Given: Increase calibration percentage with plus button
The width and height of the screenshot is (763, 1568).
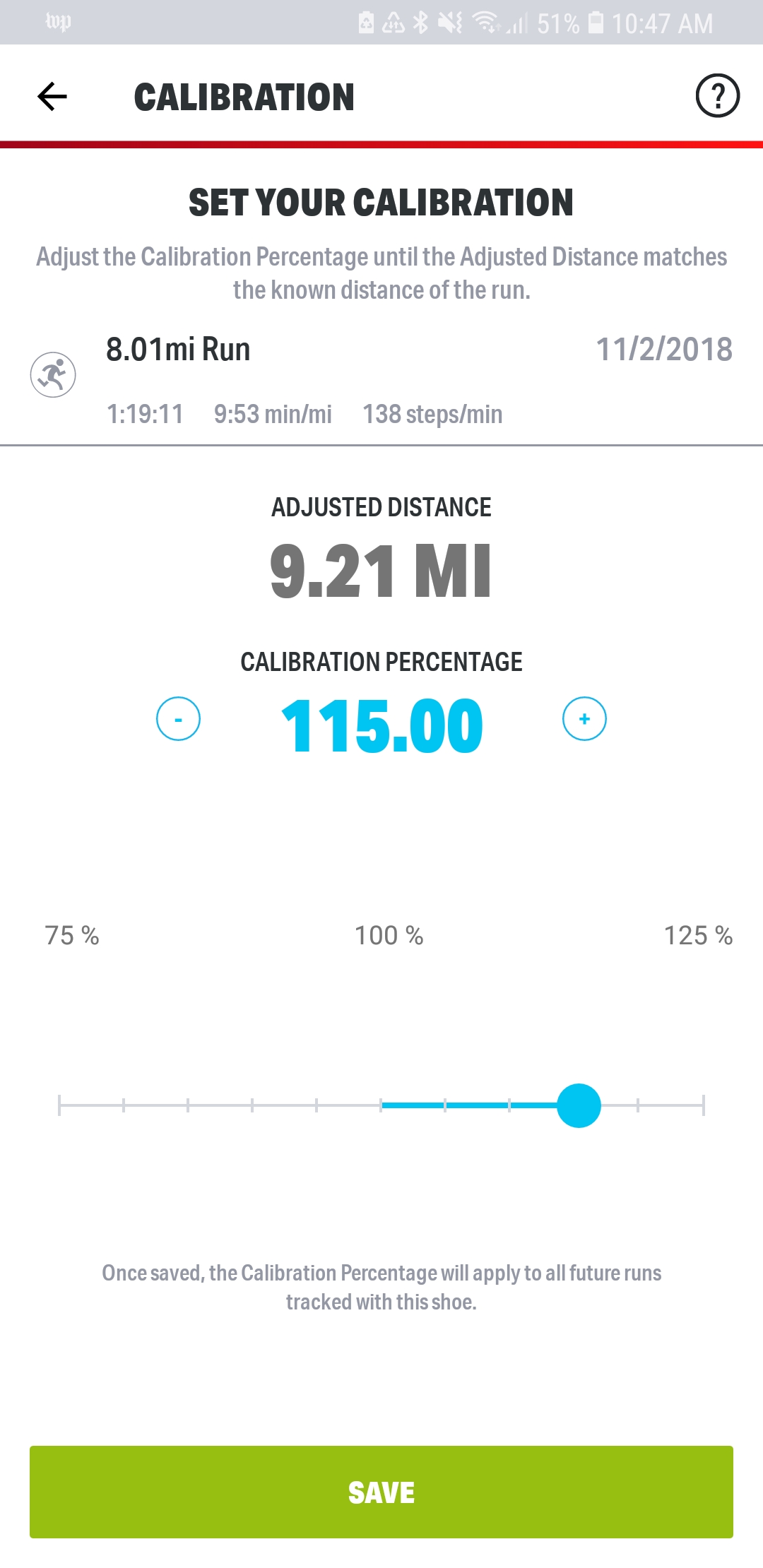Looking at the screenshot, I should point(584,719).
